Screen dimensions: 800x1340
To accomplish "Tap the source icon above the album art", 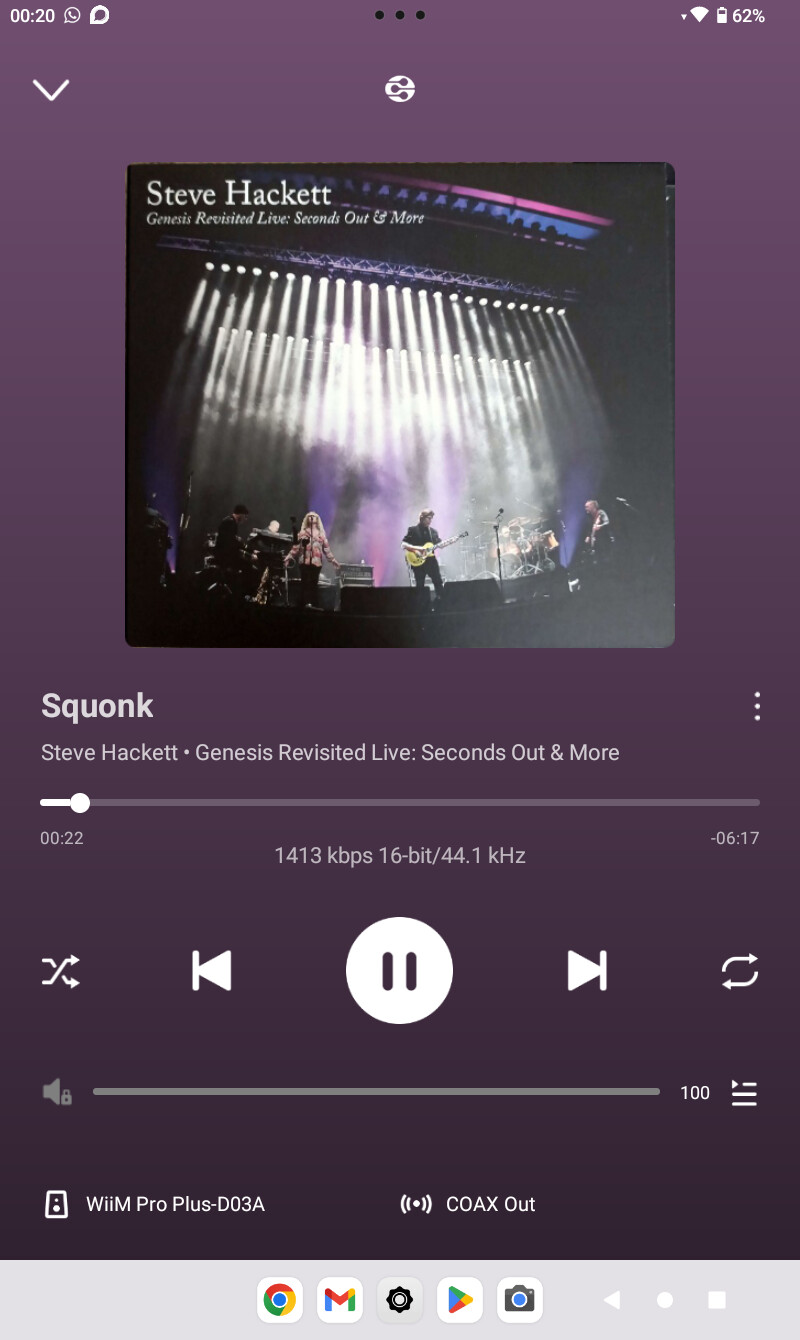I will pyautogui.click(x=400, y=89).
